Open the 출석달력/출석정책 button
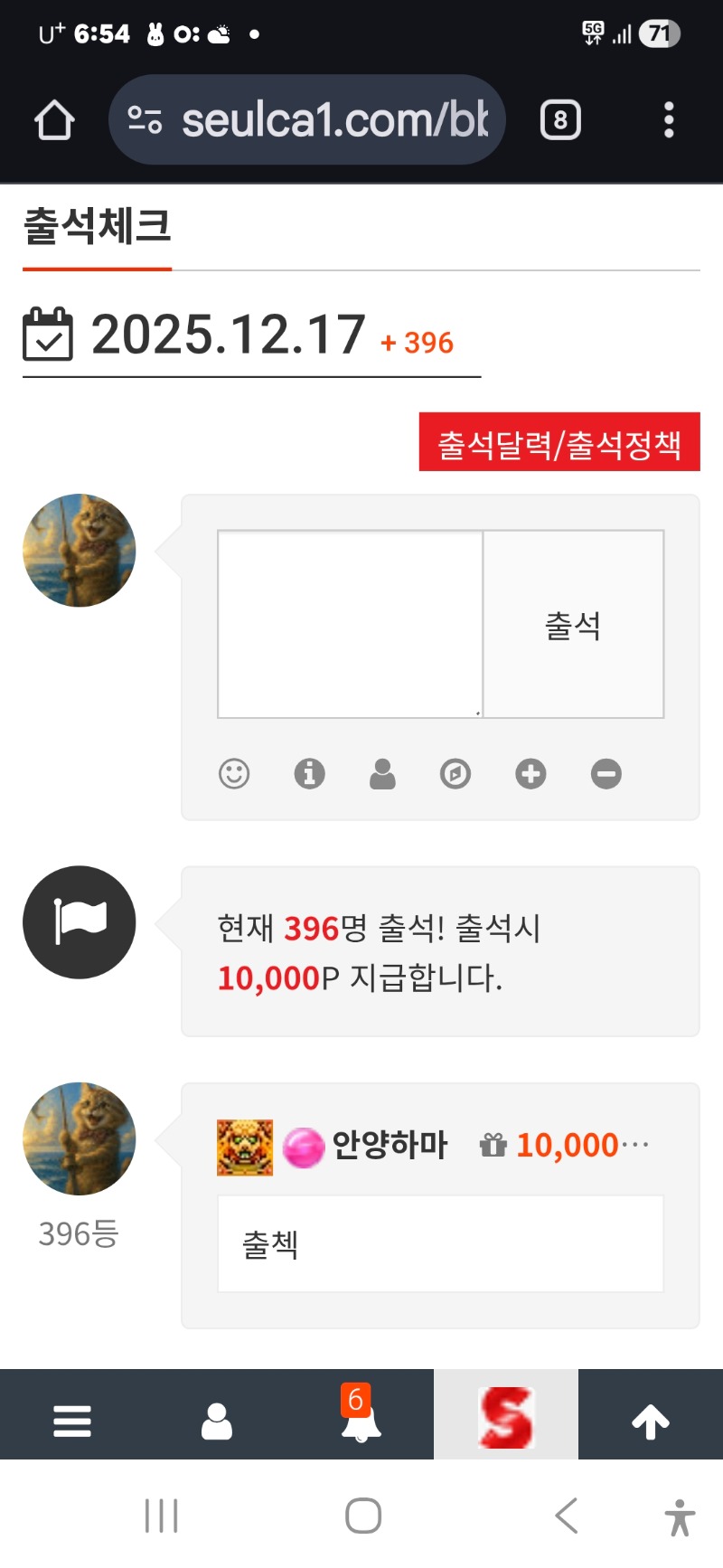The image size is (723, 1568). 559,443
